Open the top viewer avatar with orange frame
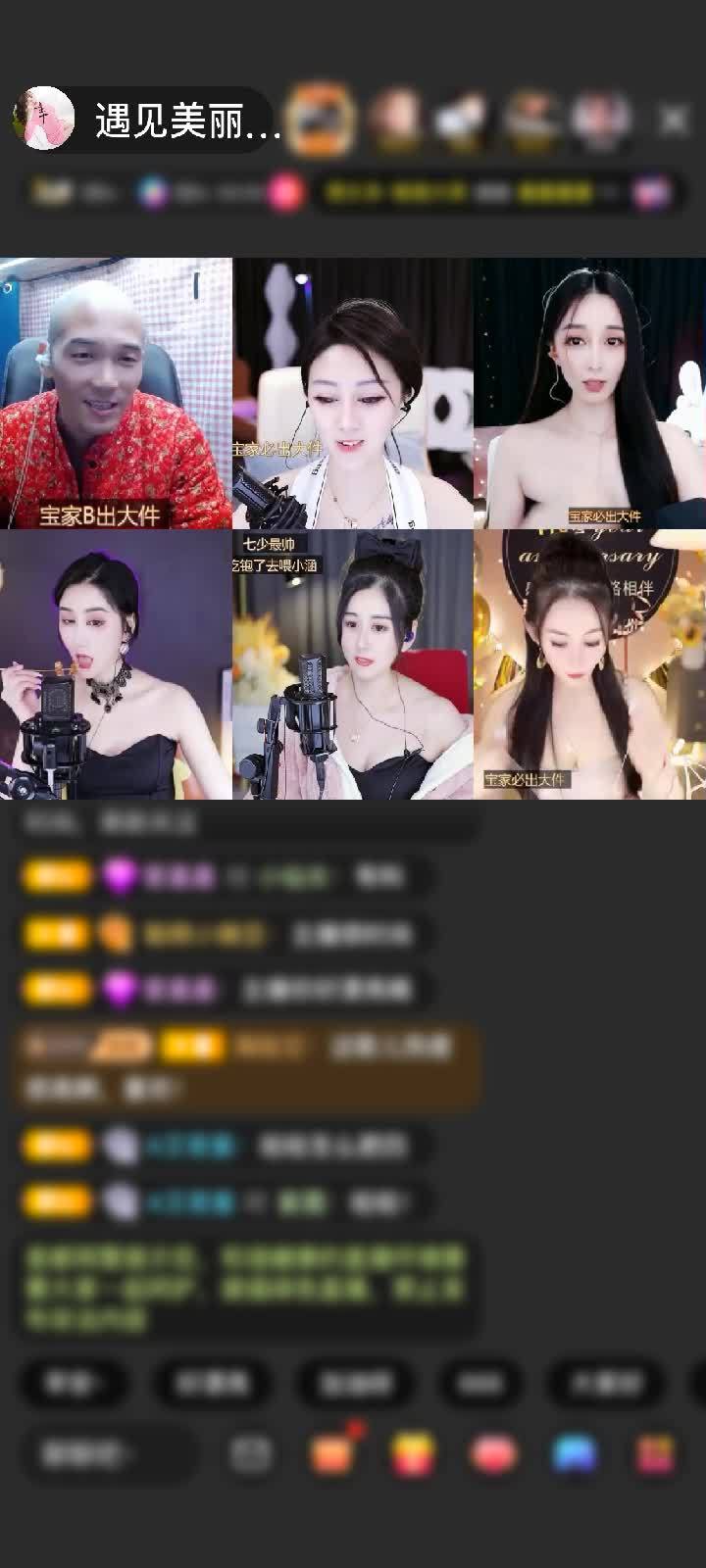The width and height of the screenshot is (706, 1568). 320,120
